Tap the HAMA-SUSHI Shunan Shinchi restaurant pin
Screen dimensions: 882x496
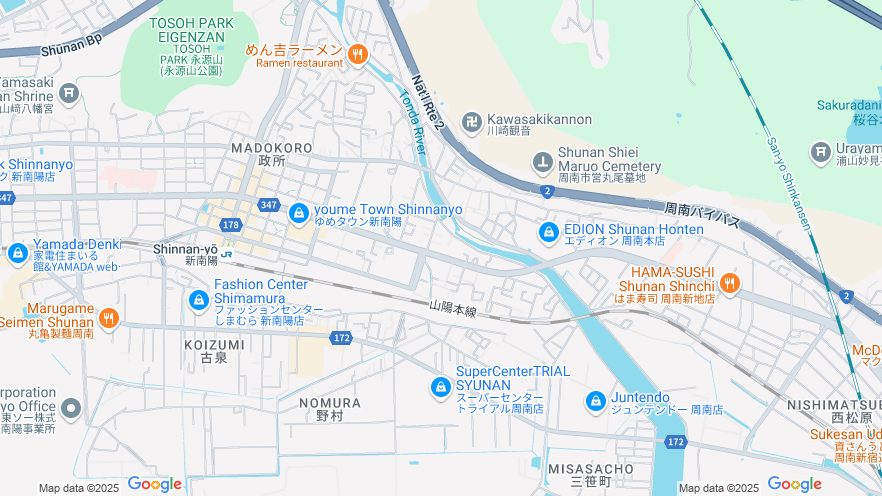[x=730, y=284]
